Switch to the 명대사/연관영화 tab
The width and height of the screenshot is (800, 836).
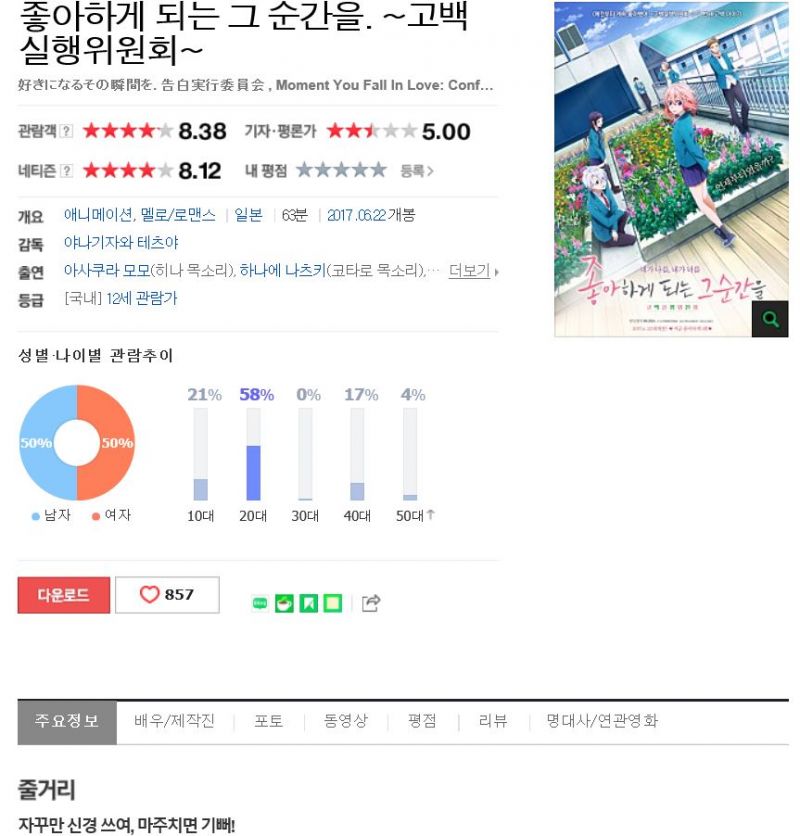tap(602, 721)
